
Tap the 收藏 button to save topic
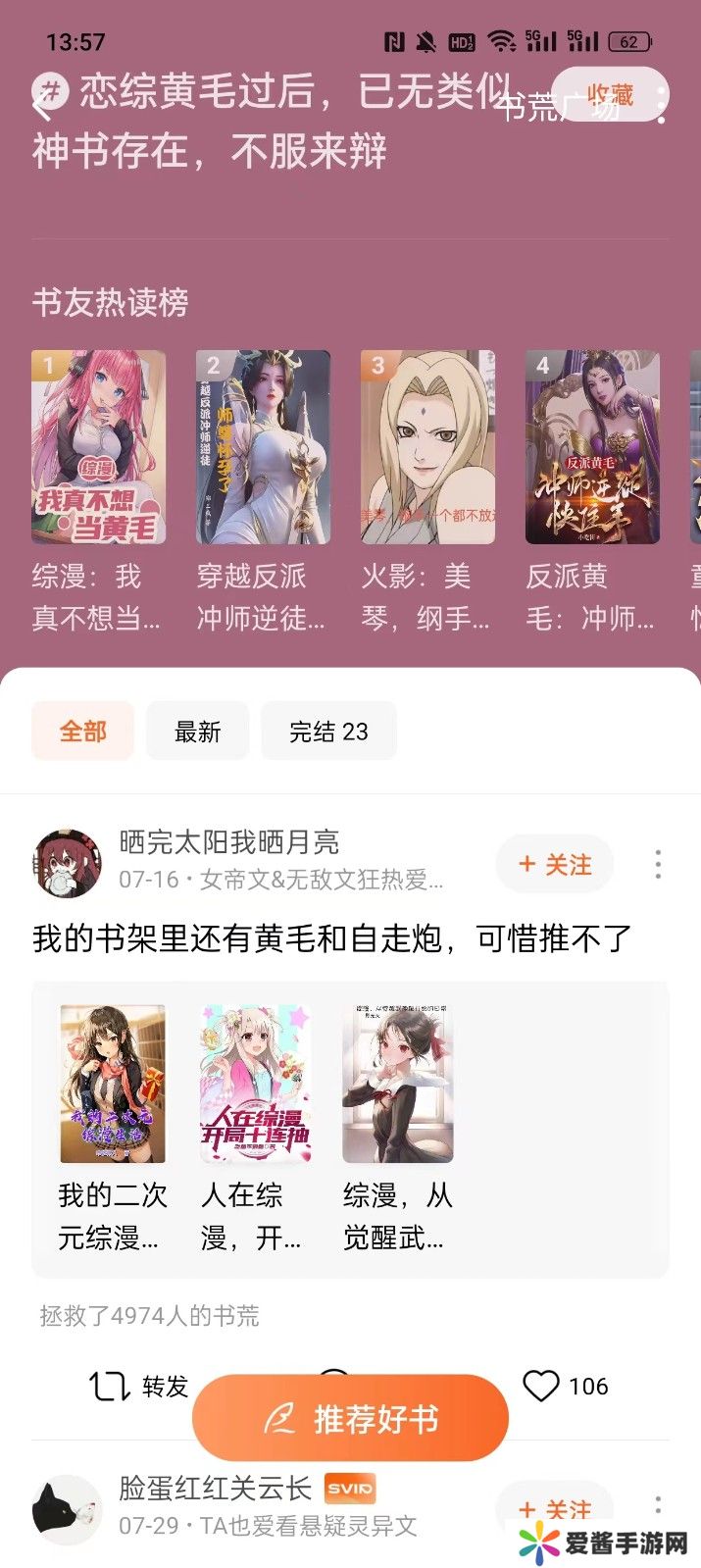coord(609,95)
